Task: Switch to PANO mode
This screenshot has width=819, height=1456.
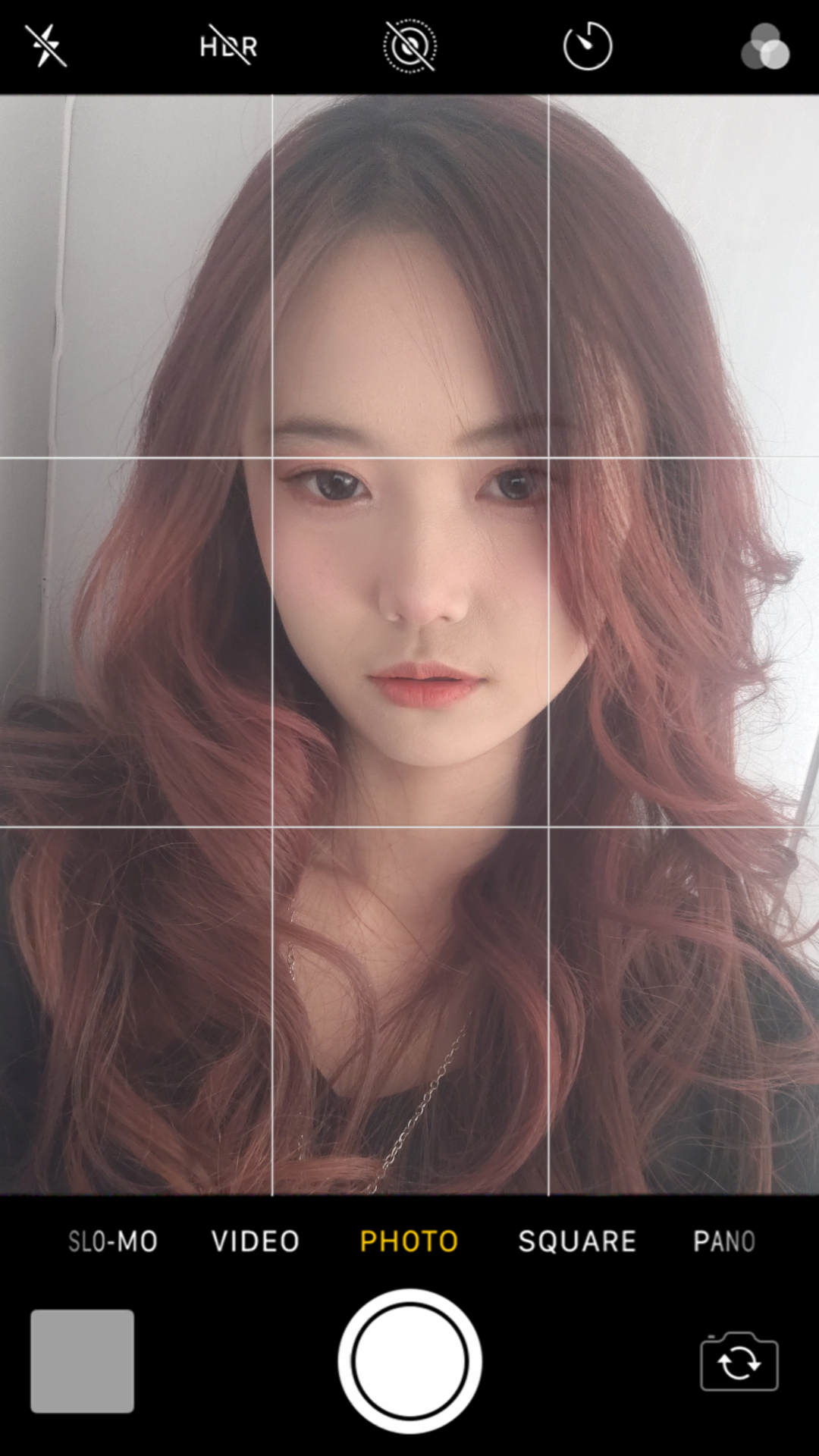Action: click(x=724, y=1241)
